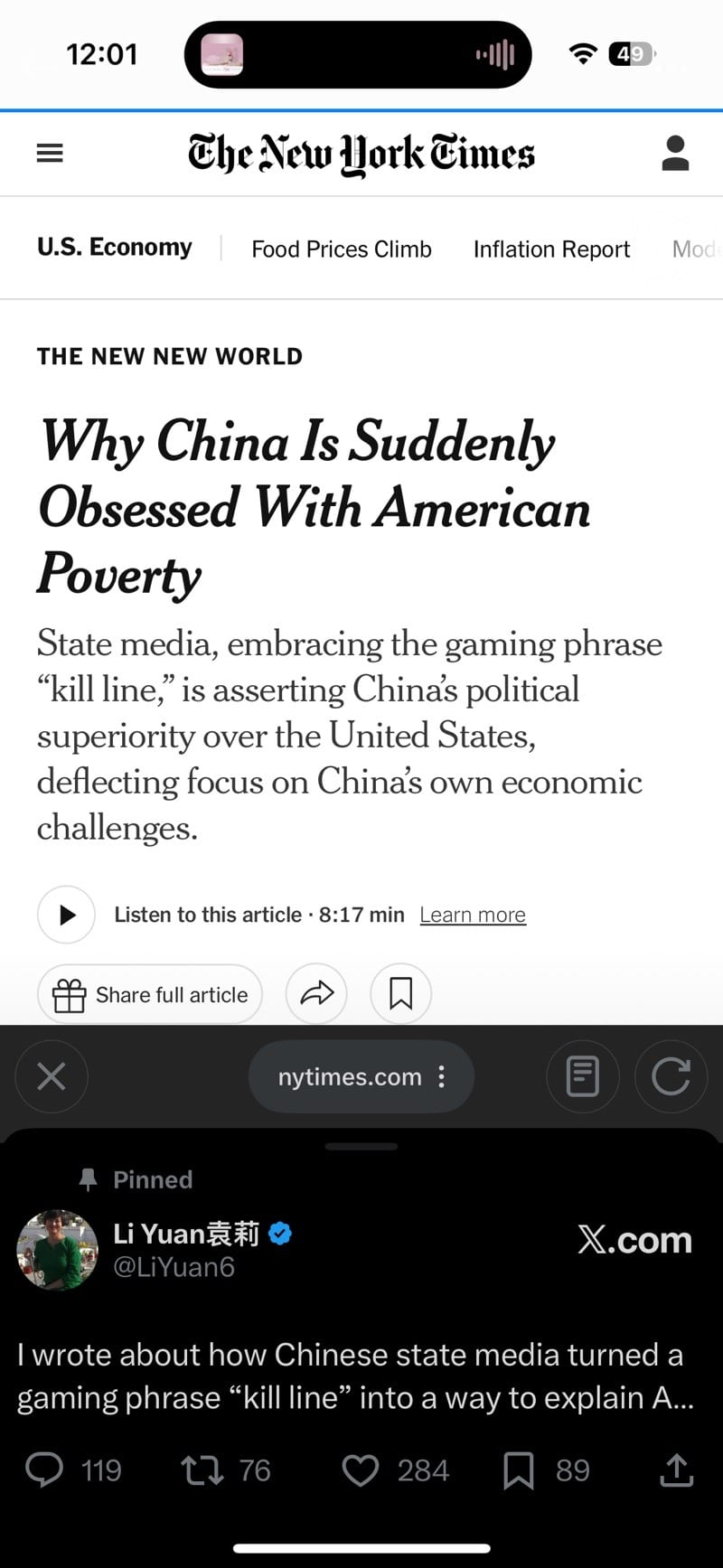Open reader view mode
Viewport: 723px width, 1568px height.
583,1076
